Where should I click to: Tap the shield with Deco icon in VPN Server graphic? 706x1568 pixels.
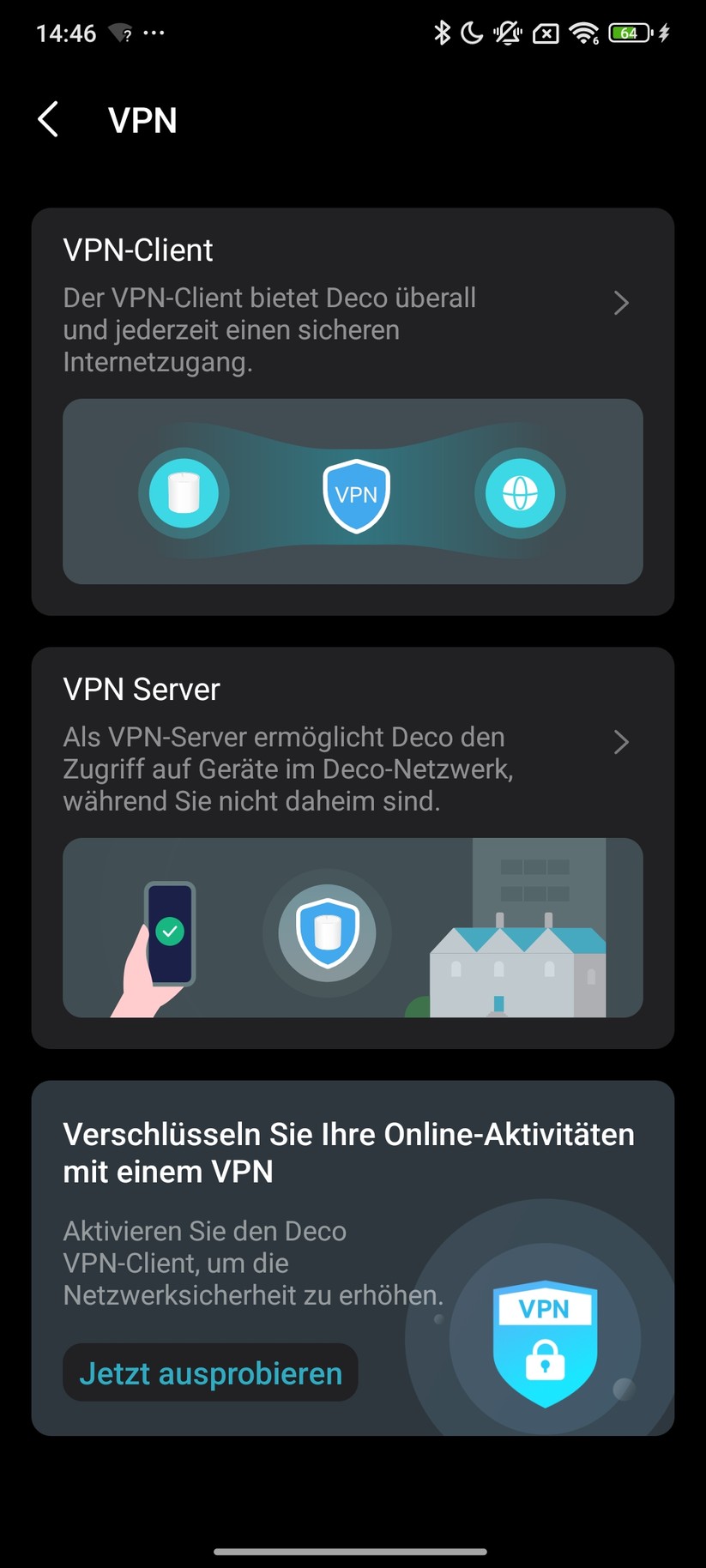click(327, 933)
